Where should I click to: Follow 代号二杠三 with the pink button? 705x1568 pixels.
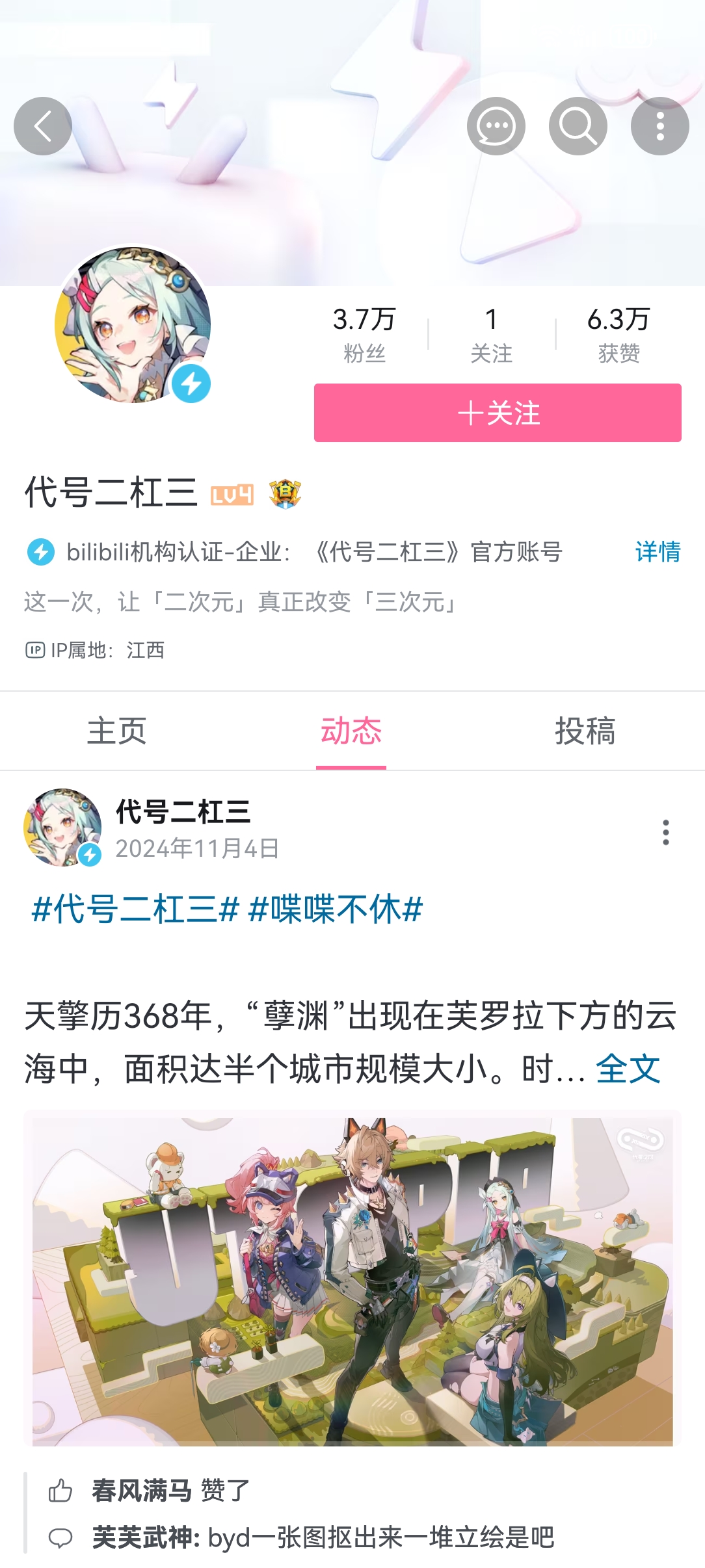[498, 413]
